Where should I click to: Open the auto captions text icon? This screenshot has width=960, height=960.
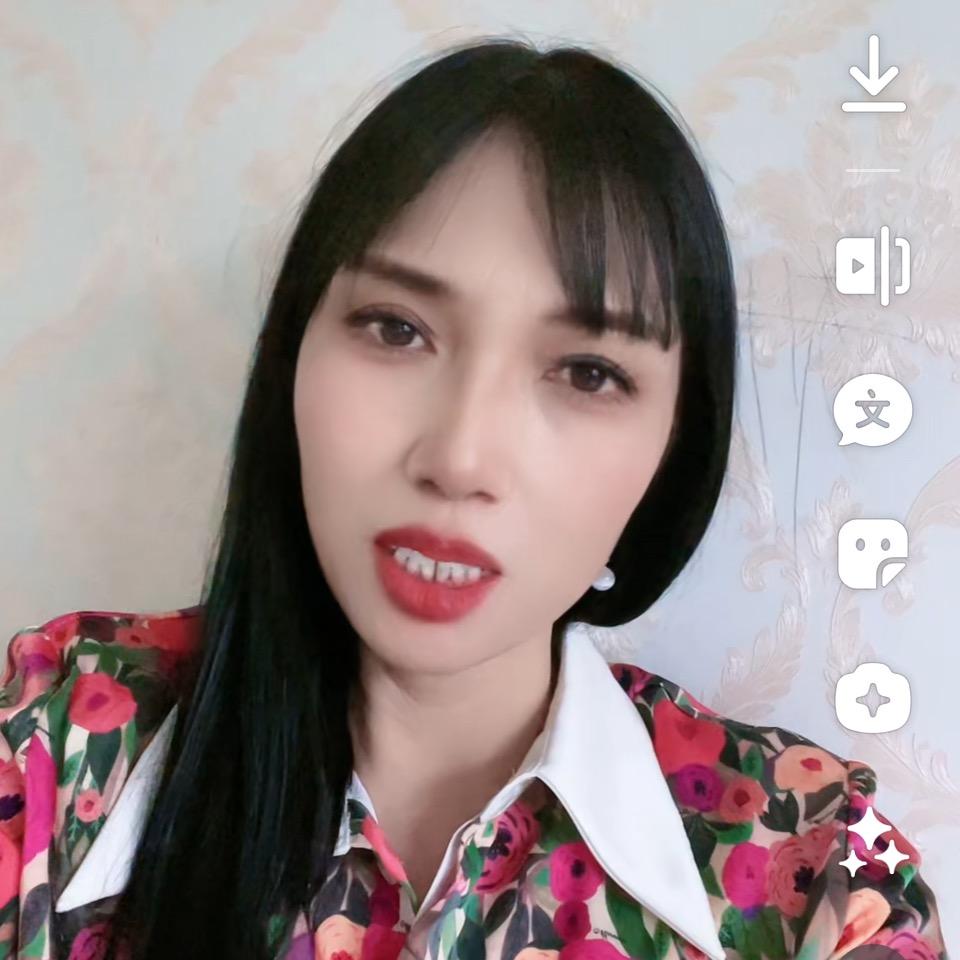[873, 410]
